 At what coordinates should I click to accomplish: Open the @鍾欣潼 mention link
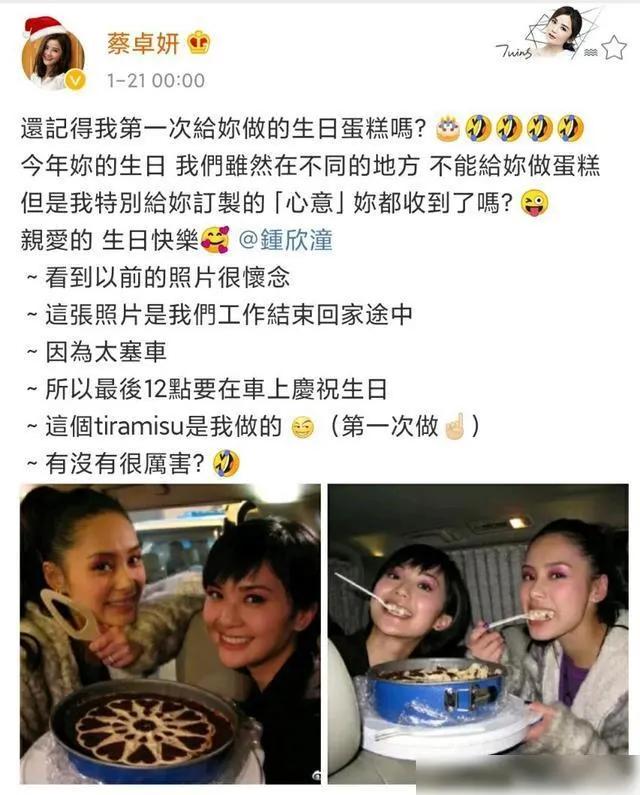pyautogui.click(x=285, y=241)
